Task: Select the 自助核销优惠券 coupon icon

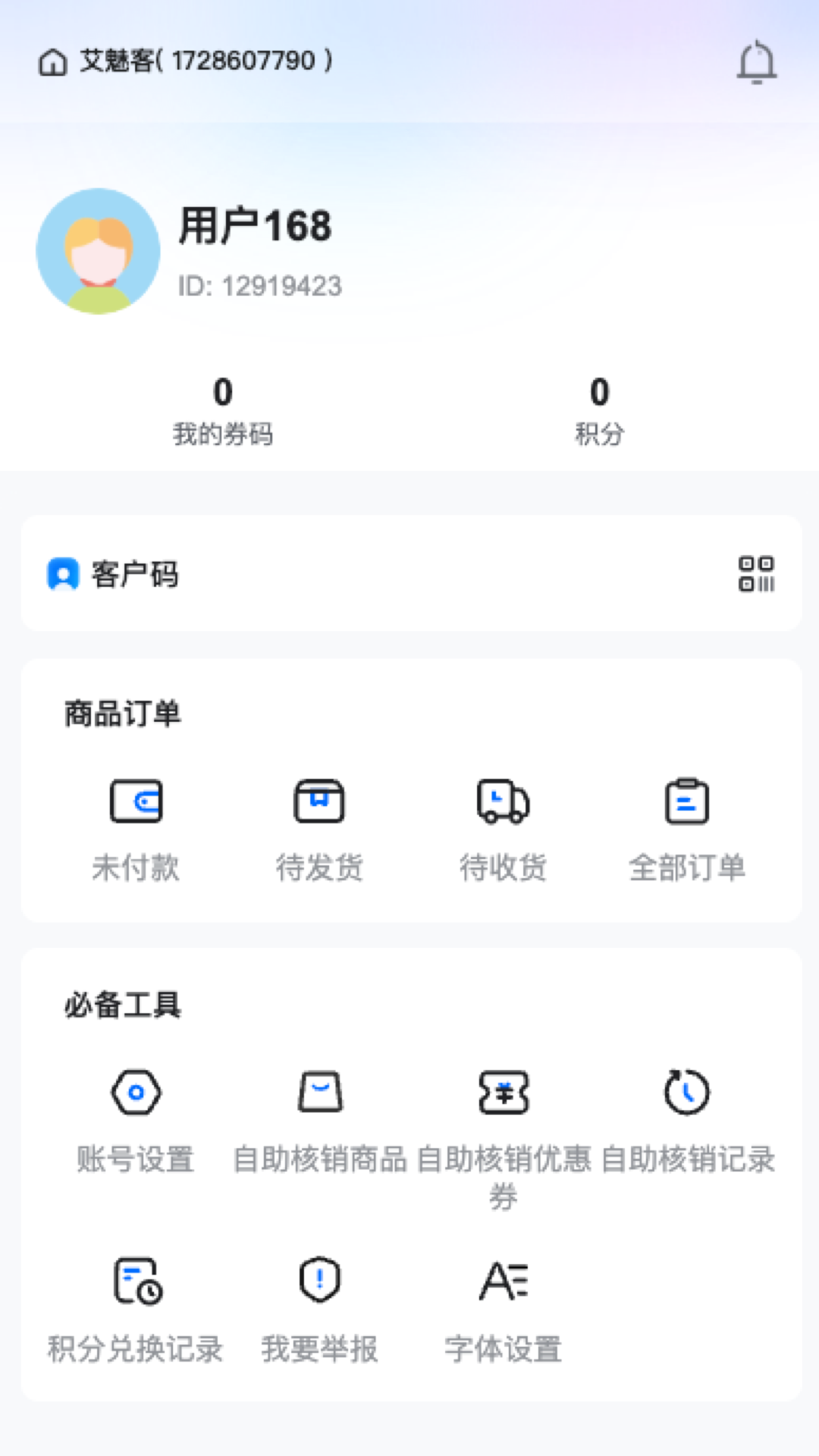Action: [503, 1092]
